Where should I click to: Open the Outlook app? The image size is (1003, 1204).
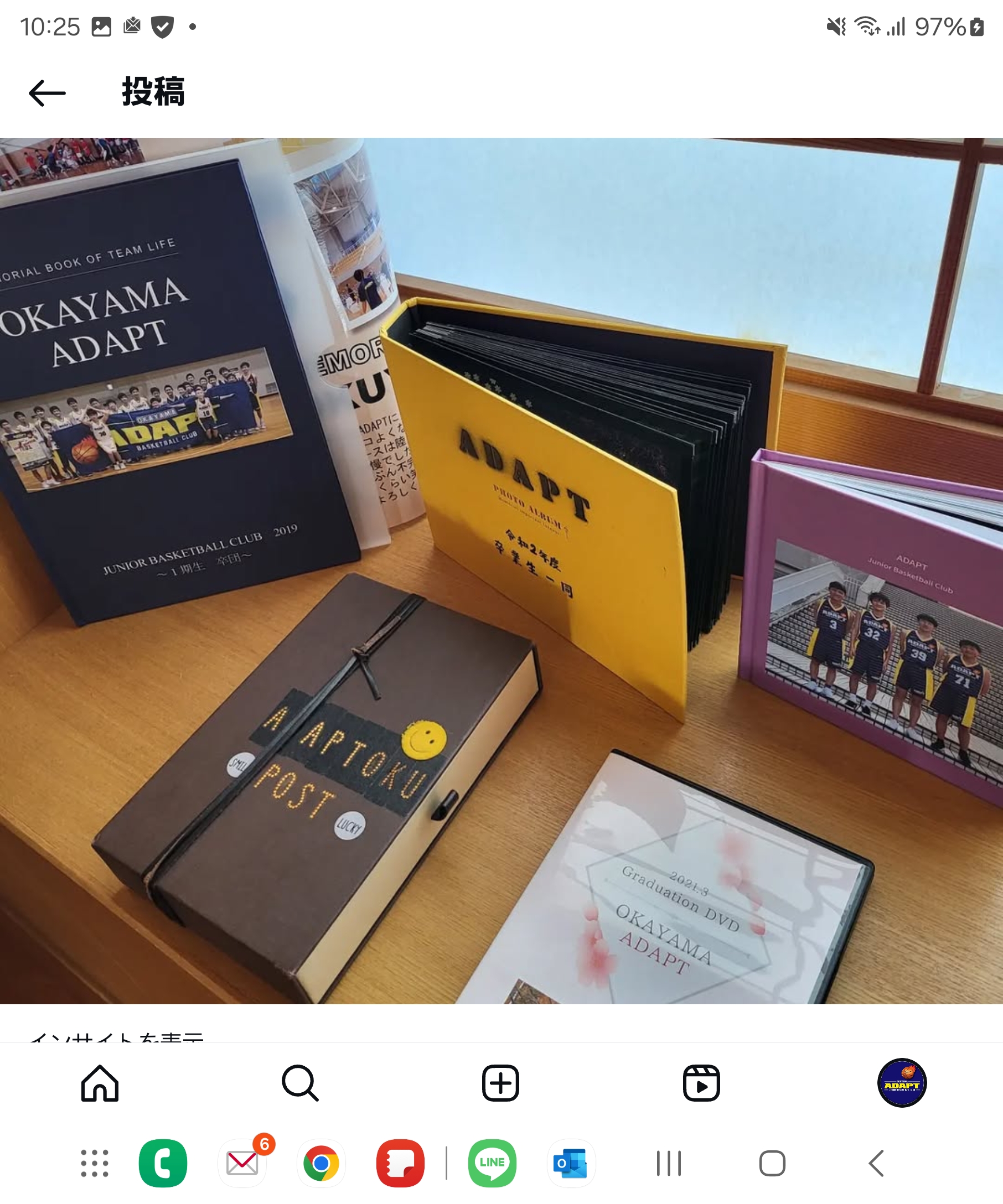[571, 1163]
